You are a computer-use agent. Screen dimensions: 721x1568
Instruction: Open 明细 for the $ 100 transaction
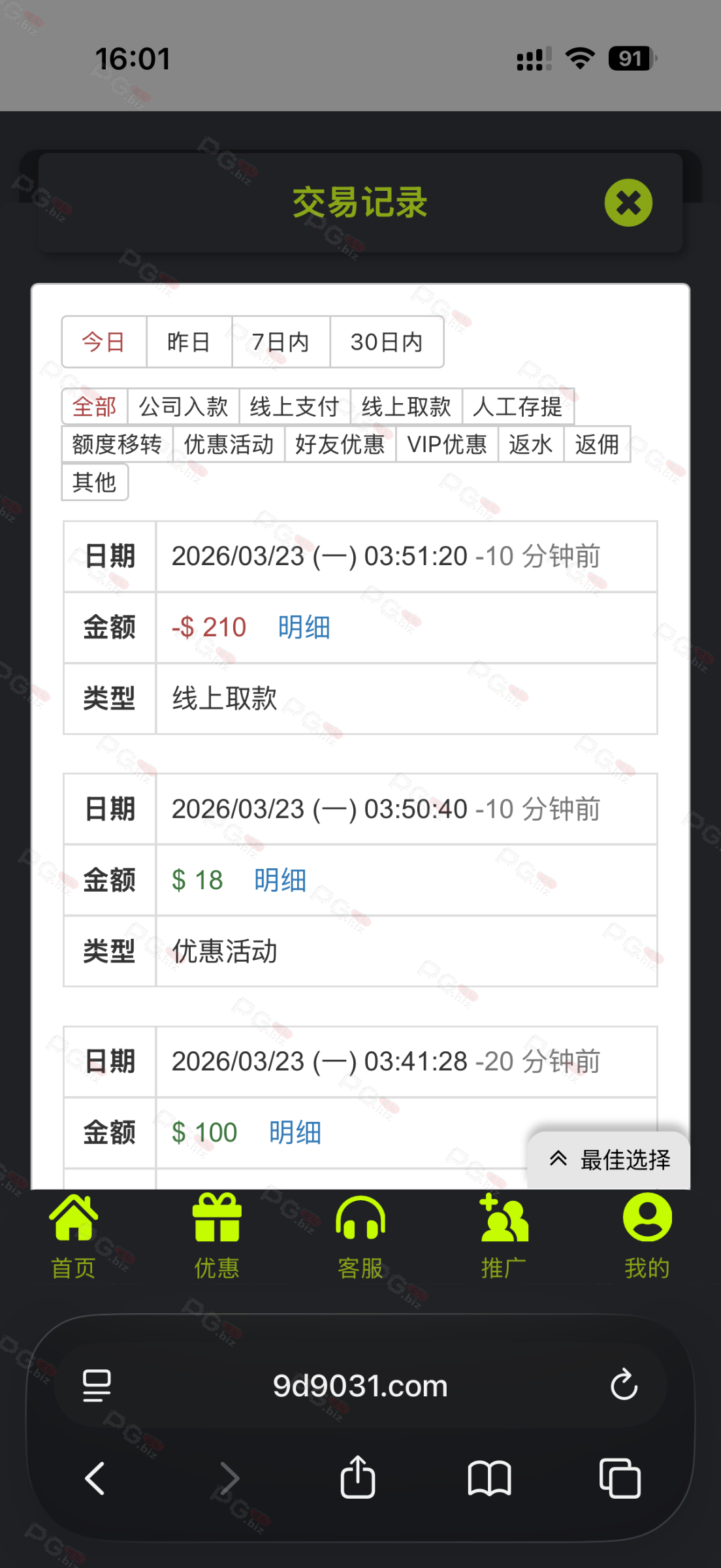pyautogui.click(x=295, y=1132)
